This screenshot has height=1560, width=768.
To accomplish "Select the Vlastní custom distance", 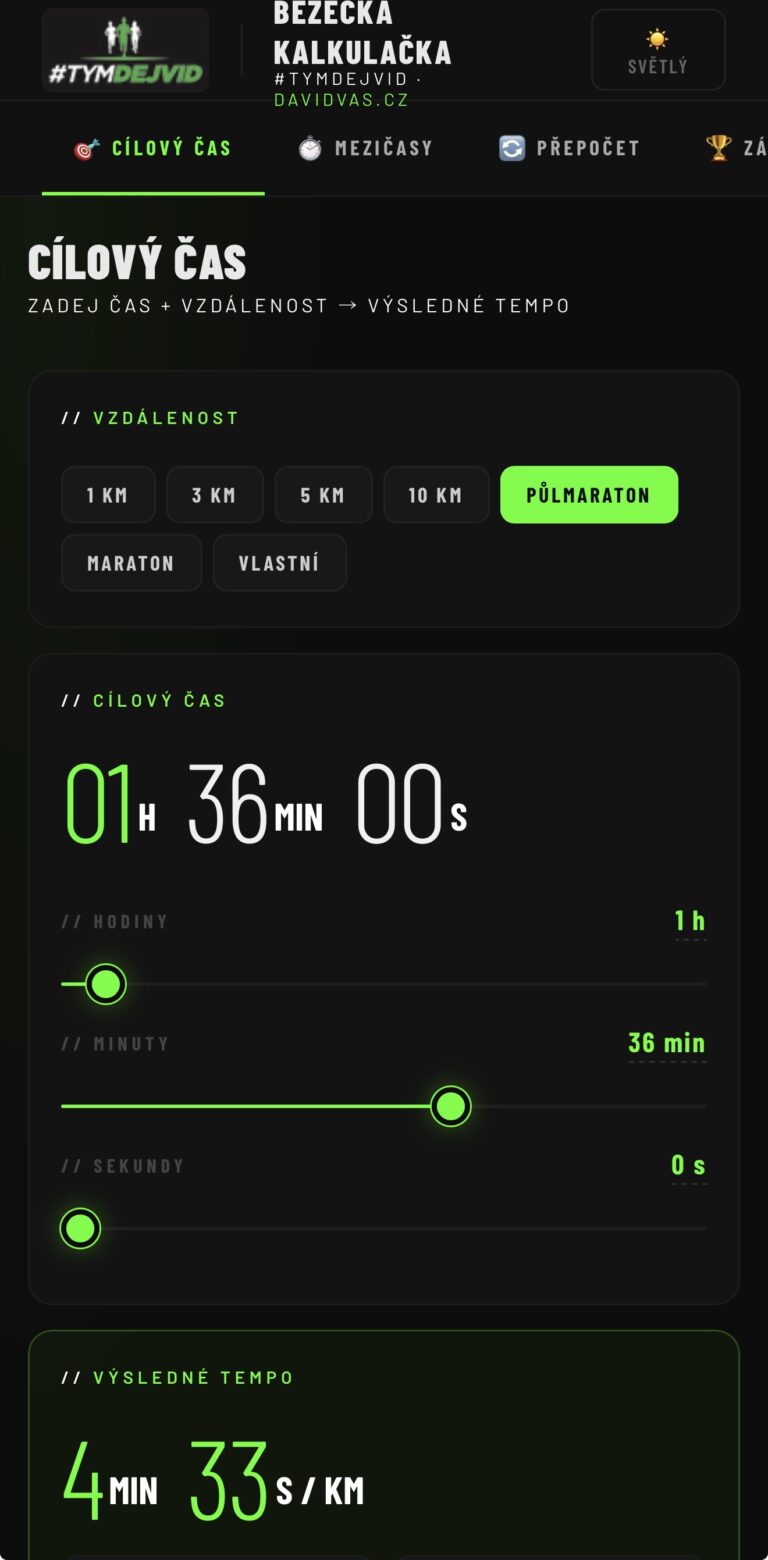I will pyautogui.click(x=279, y=563).
